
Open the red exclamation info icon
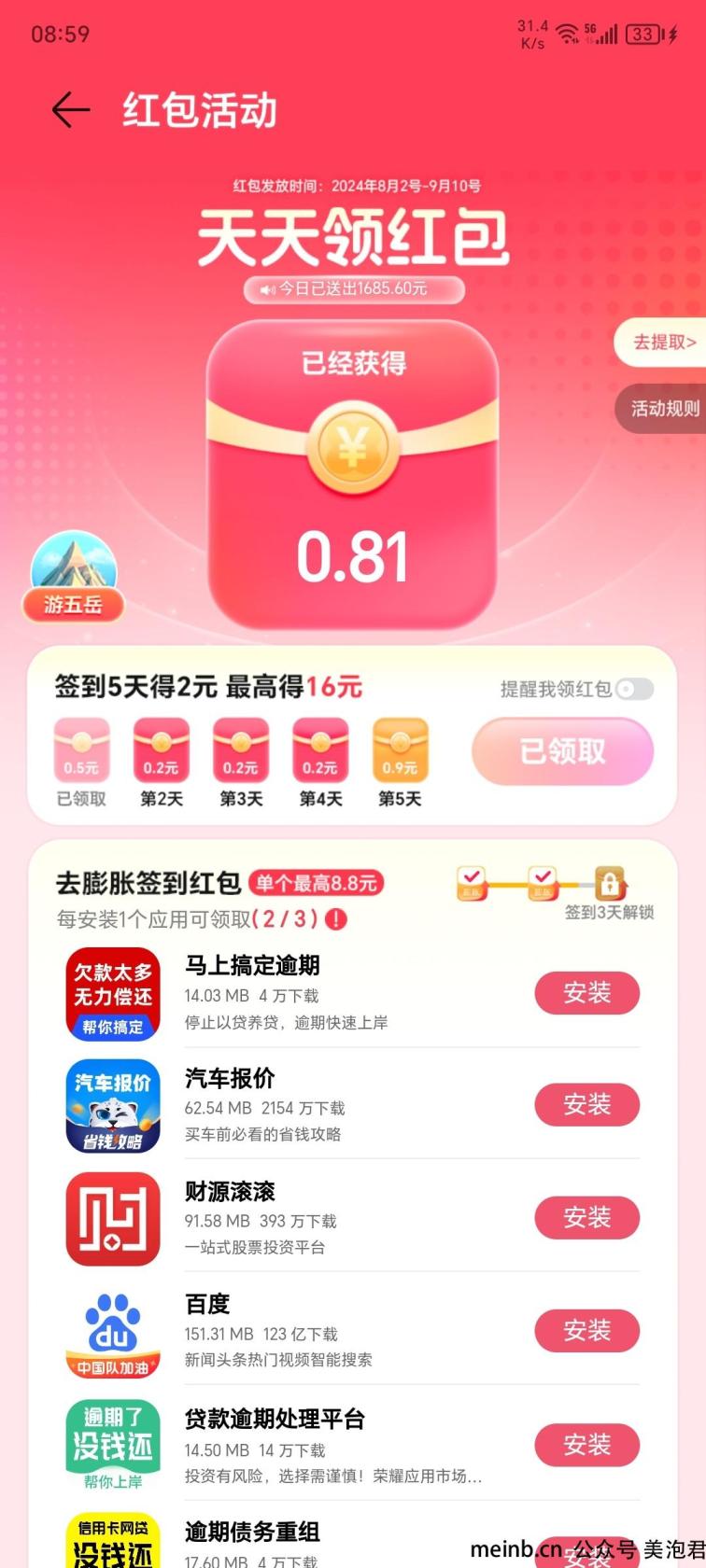pyautogui.click(x=335, y=919)
